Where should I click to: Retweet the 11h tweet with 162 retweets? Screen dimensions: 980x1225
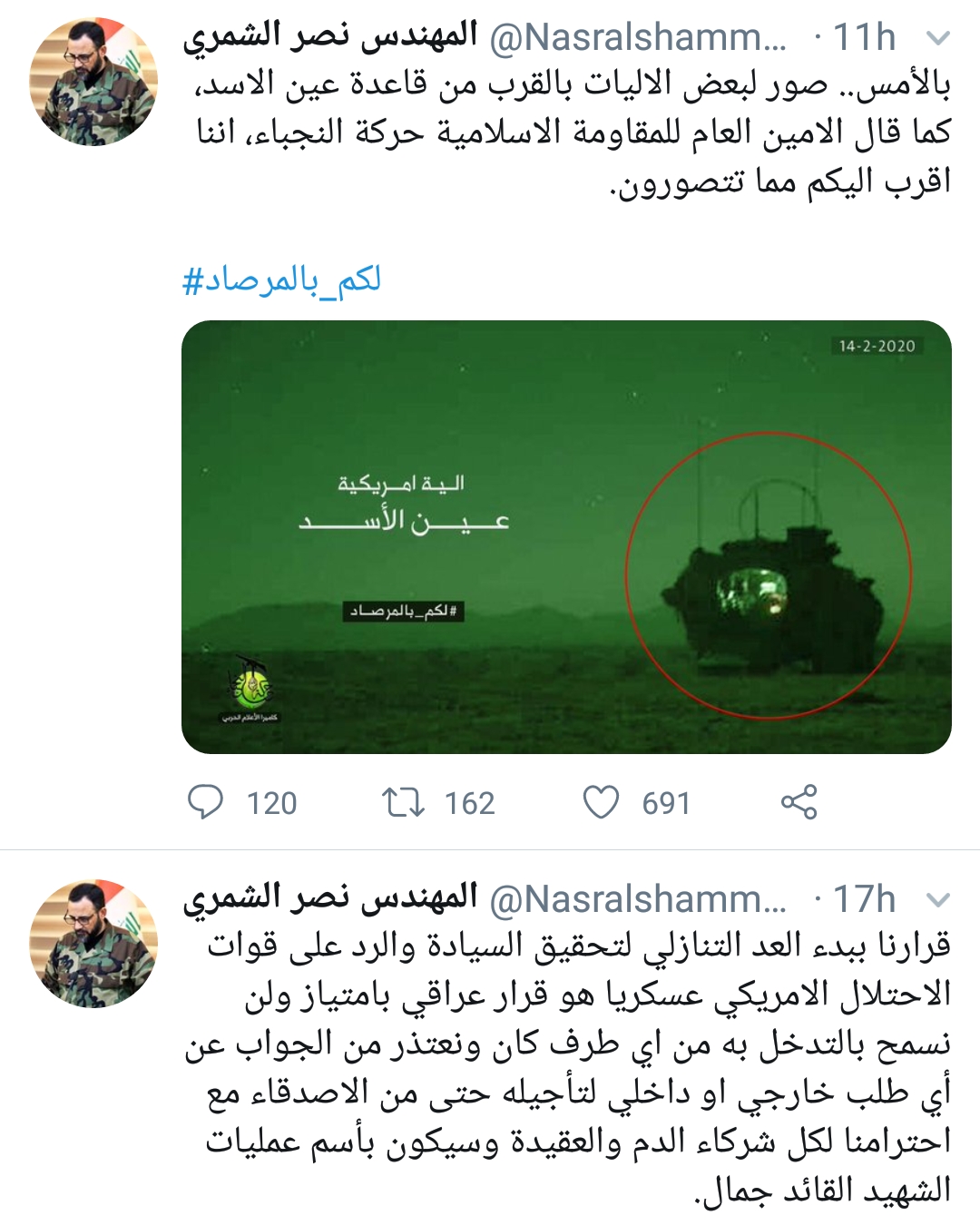tap(403, 802)
